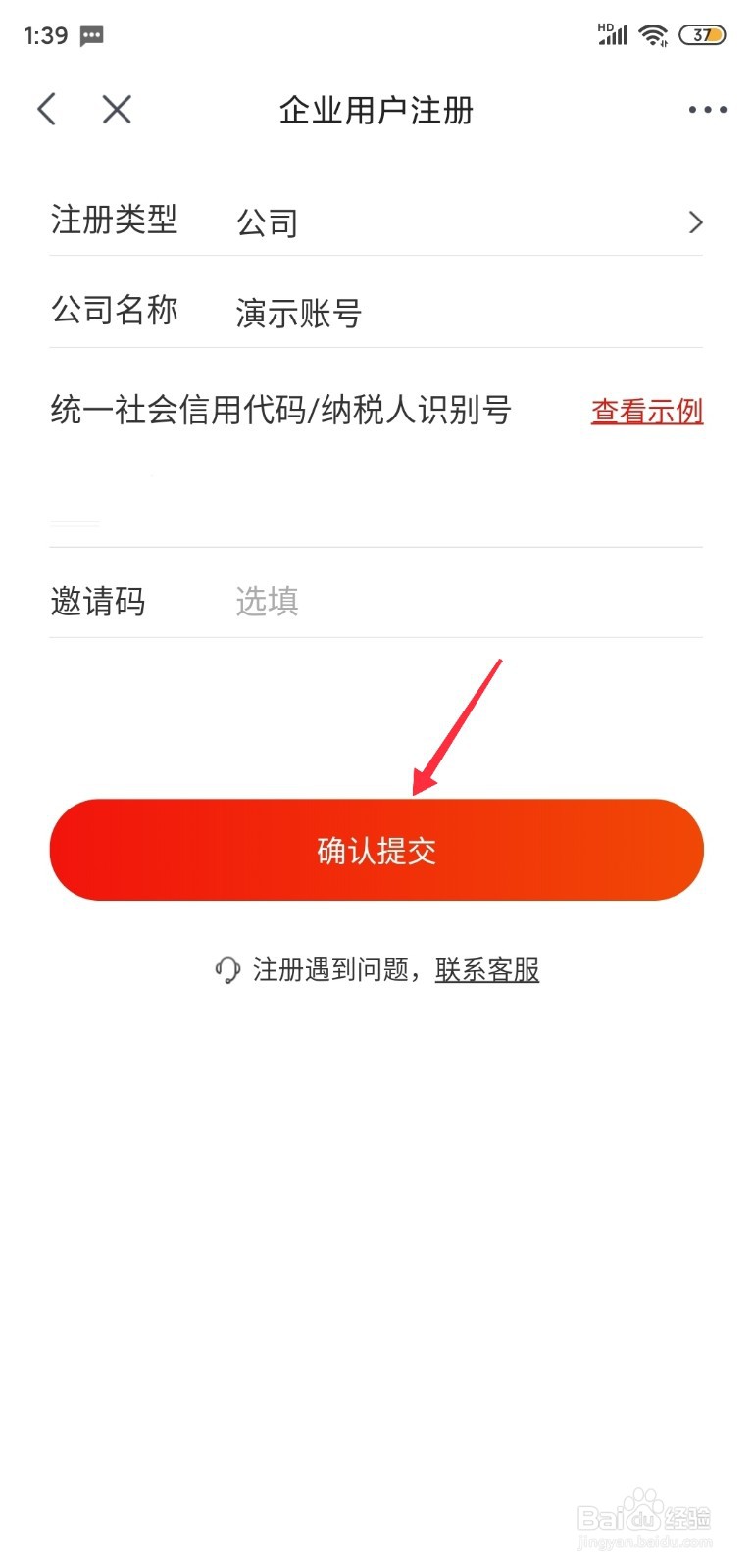Tap the battery indicator showing 37
The width and height of the screenshot is (753, 1568).
coord(700,34)
